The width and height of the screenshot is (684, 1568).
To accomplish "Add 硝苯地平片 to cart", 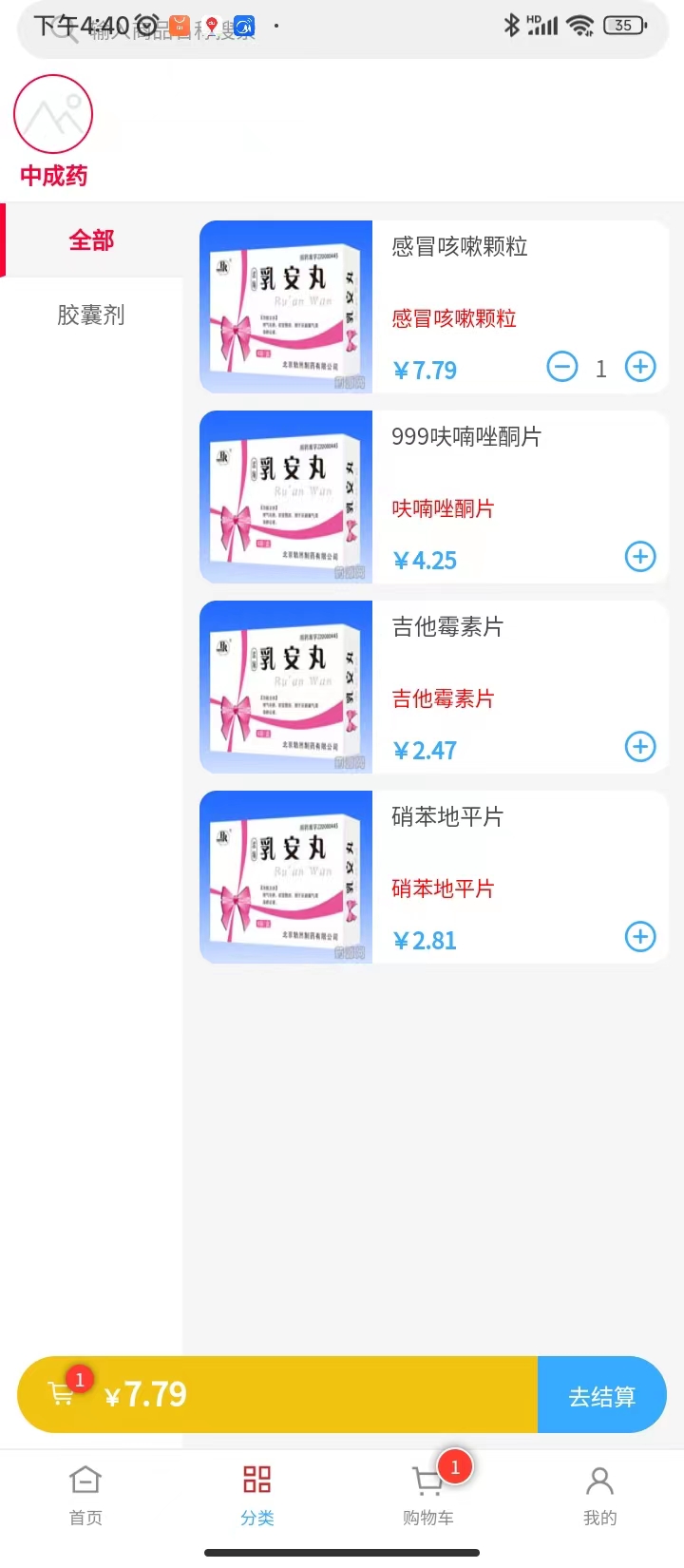I will click(x=640, y=937).
